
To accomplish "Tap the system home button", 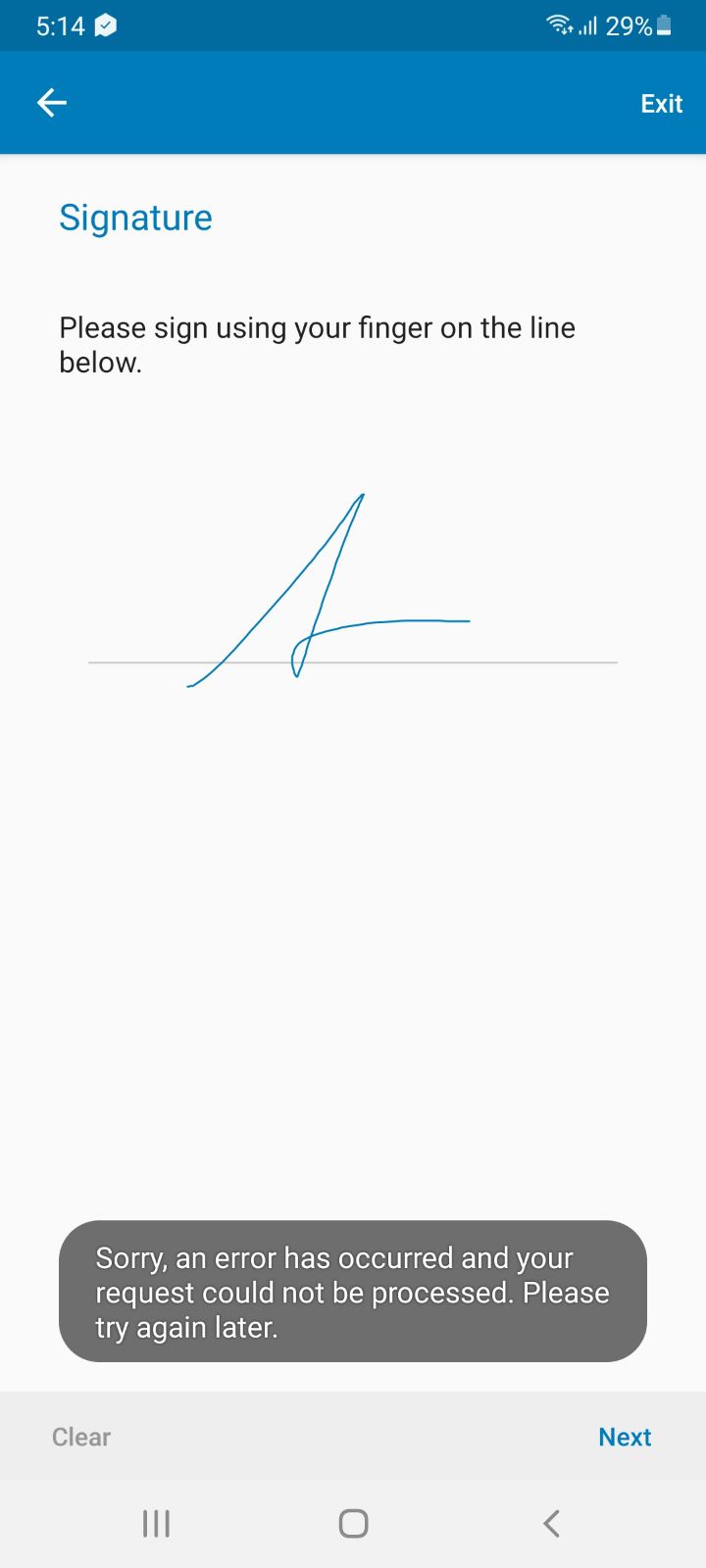I will point(353,1523).
